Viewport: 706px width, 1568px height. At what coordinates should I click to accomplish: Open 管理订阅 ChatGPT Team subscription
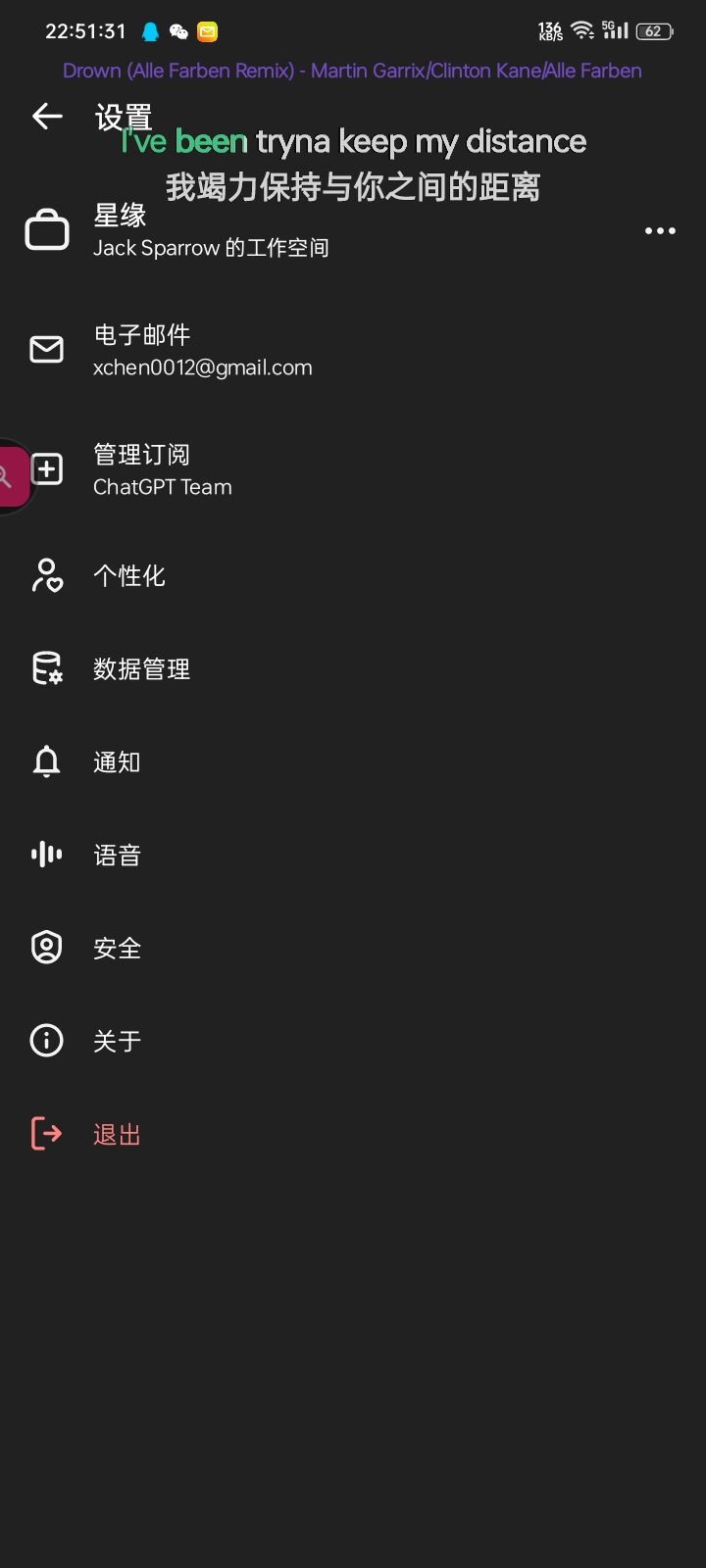[353, 469]
